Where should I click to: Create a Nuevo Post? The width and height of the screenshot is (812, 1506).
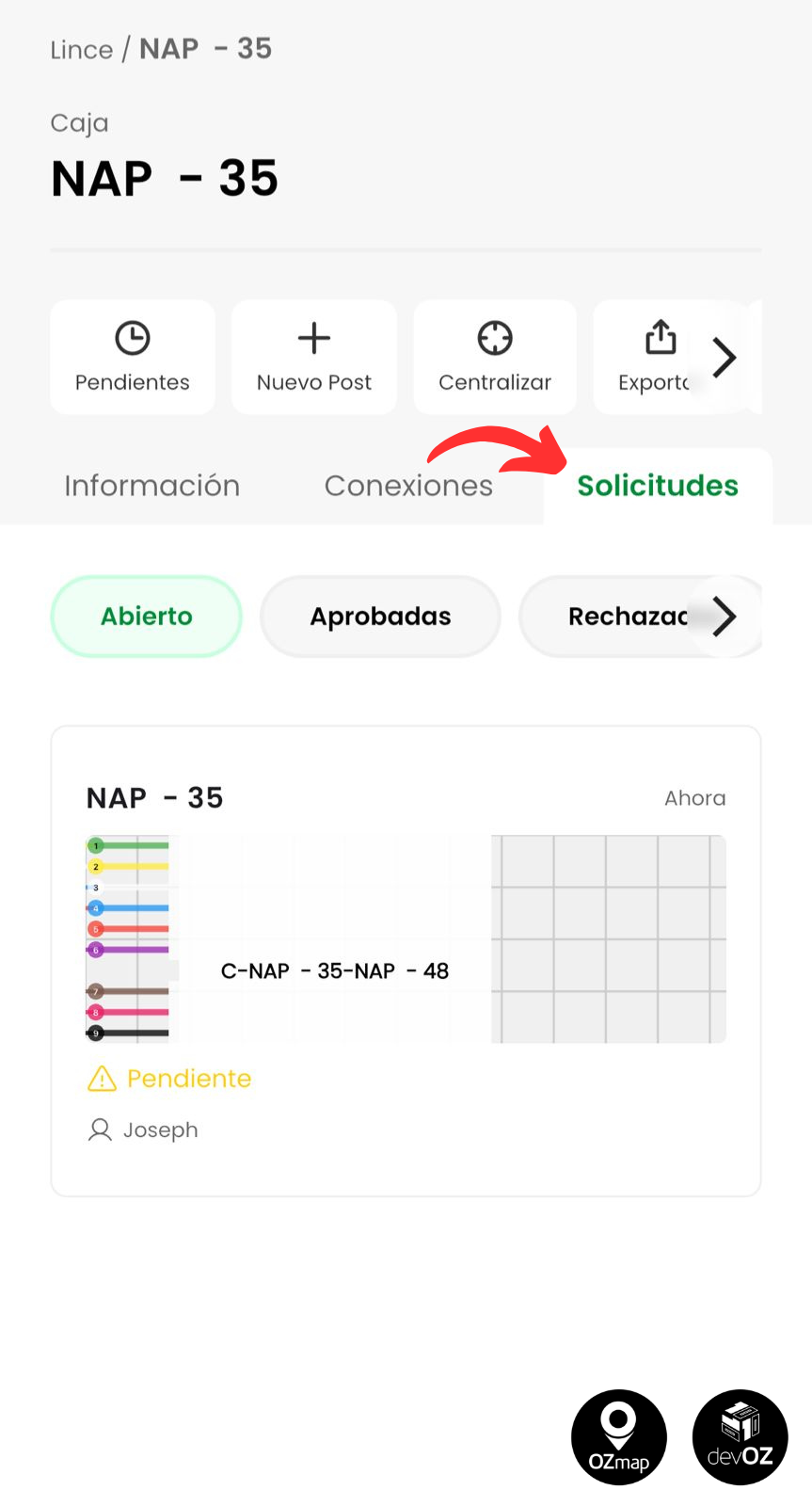[x=314, y=358]
